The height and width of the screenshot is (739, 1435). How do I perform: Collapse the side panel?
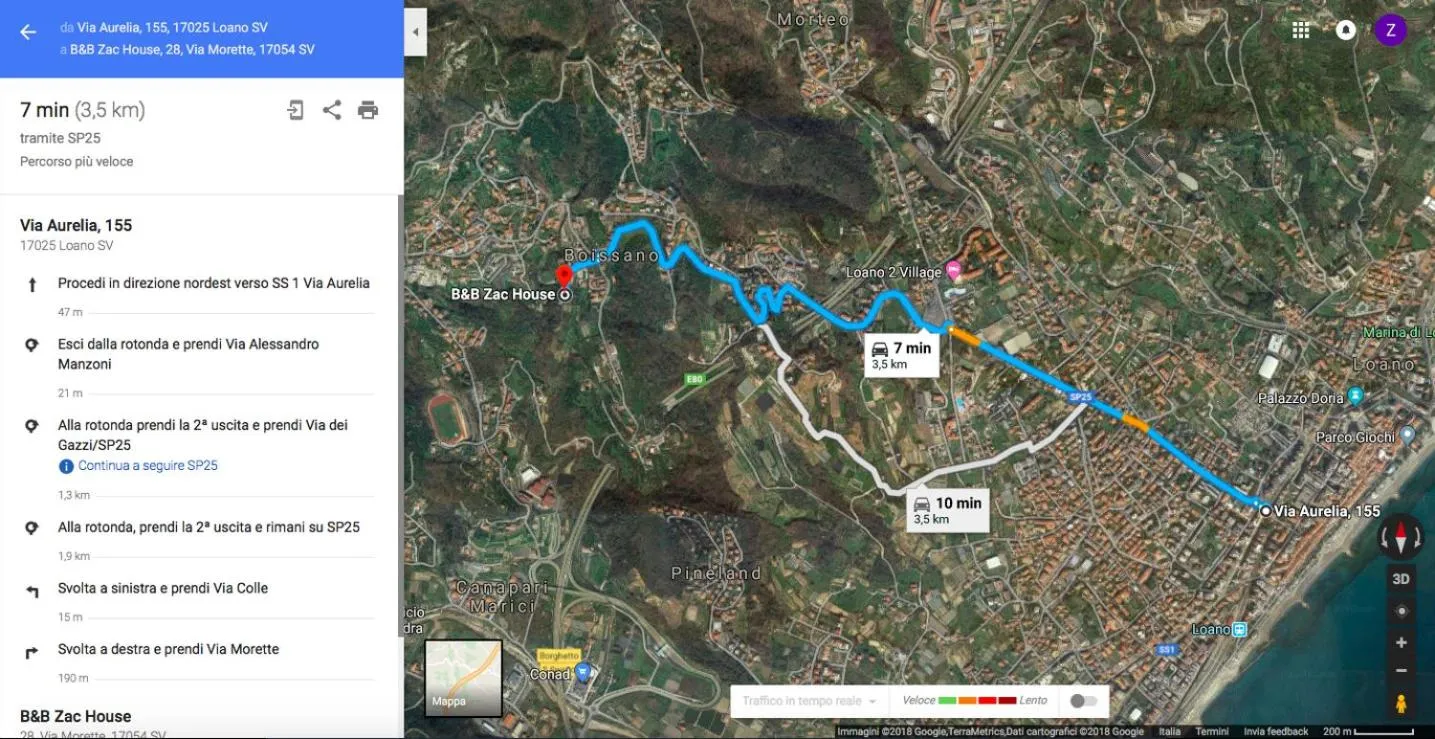coord(415,32)
